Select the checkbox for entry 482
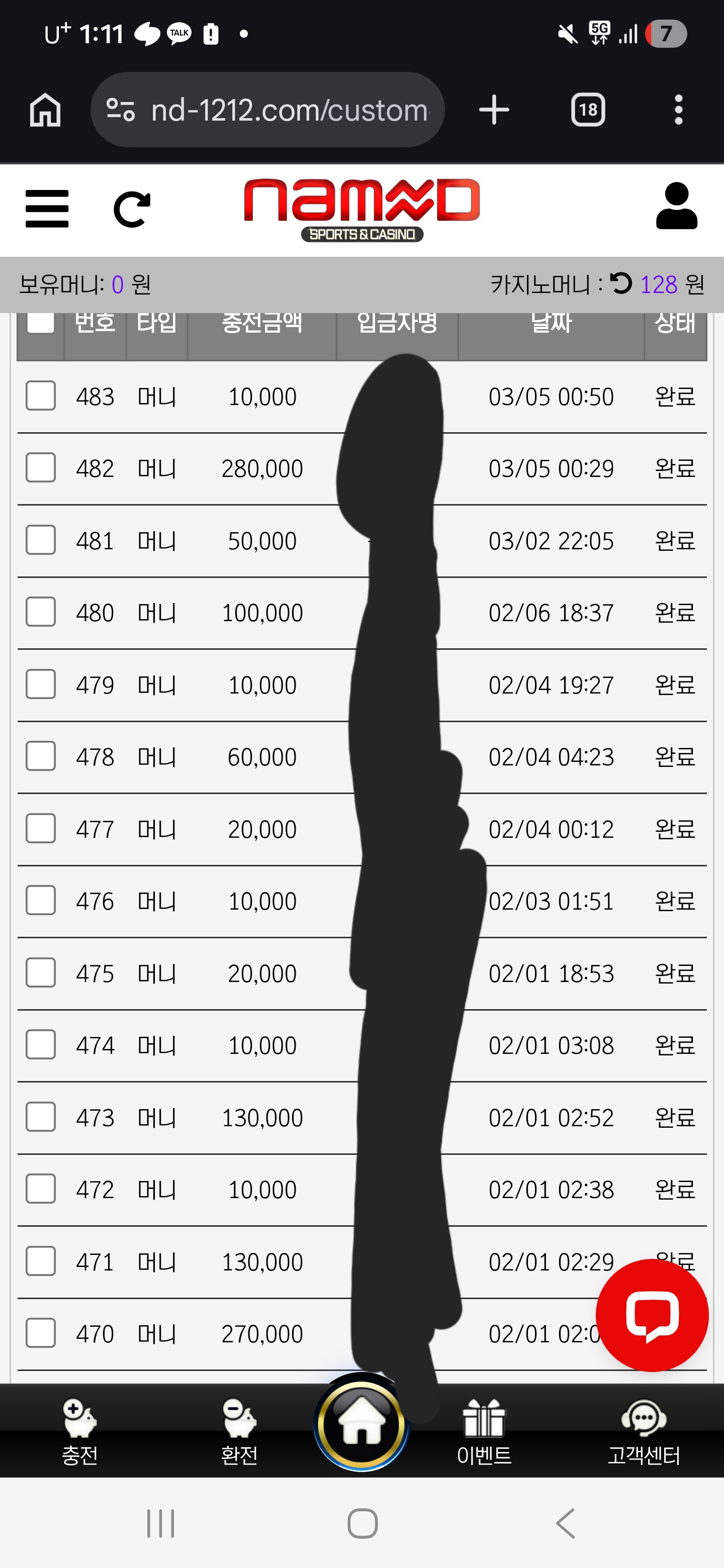The height and width of the screenshot is (1568, 724). pyautogui.click(x=41, y=468)
